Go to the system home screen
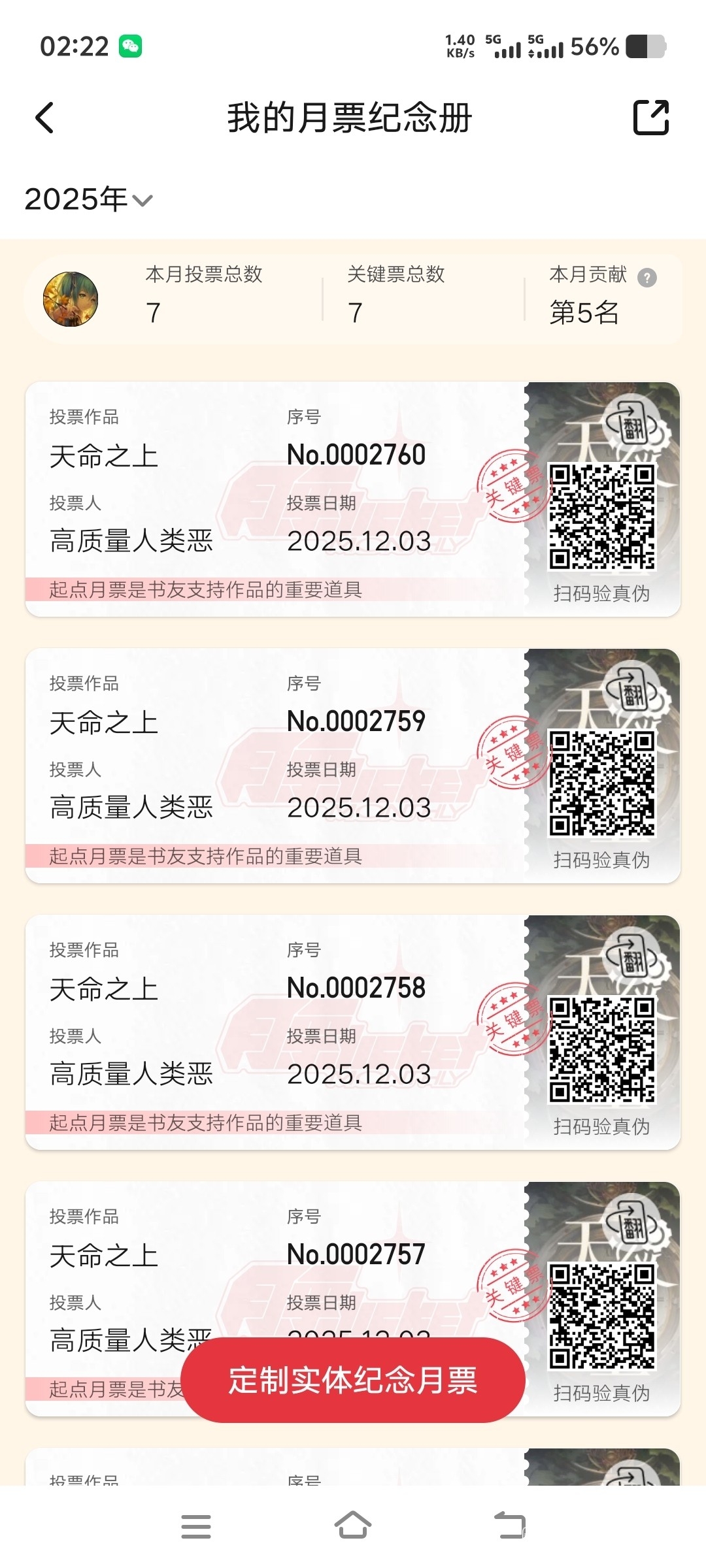Viewport: 706px width, 1568px height. pos(353,1526)
